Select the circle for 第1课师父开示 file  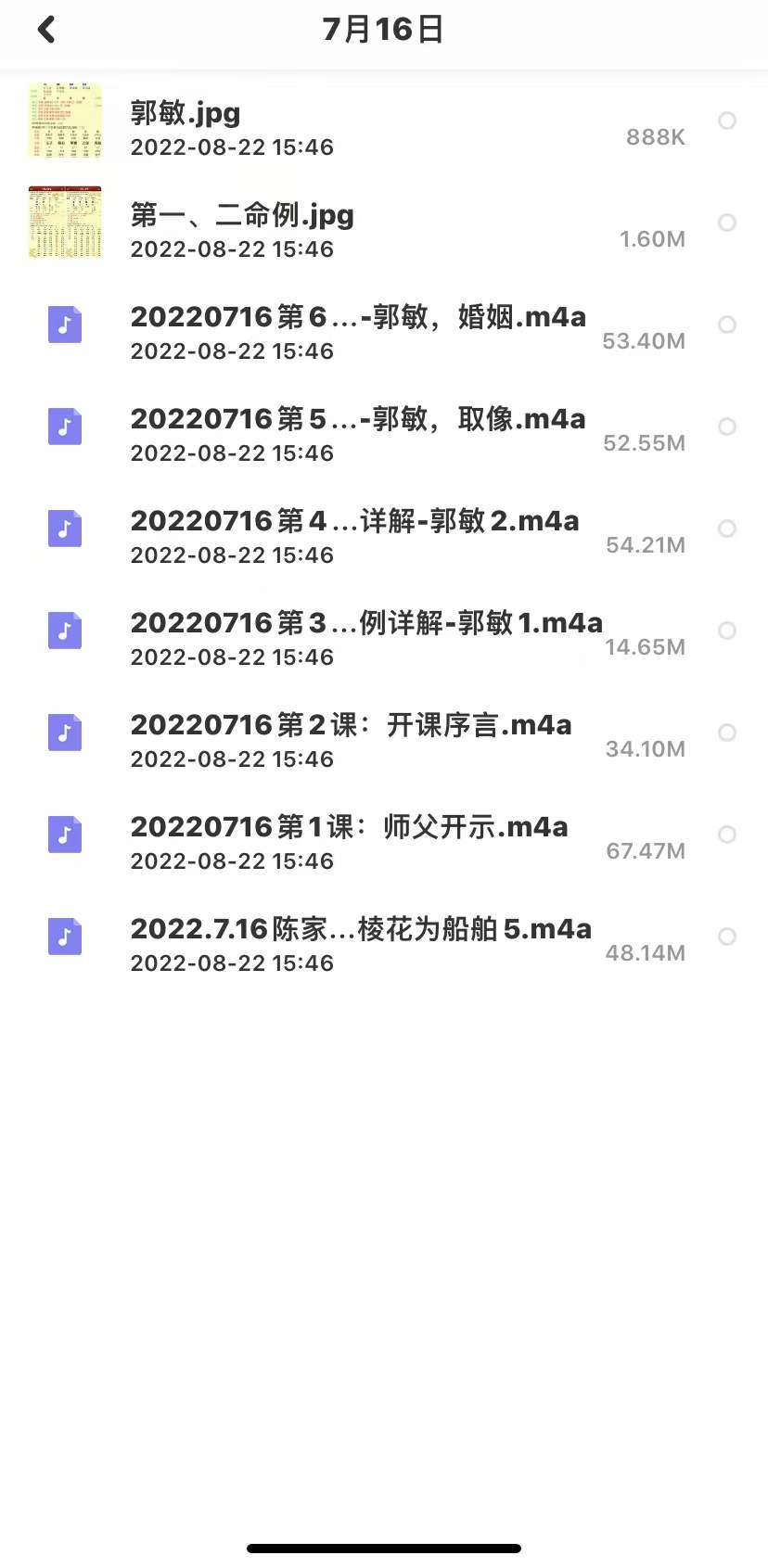727,835
